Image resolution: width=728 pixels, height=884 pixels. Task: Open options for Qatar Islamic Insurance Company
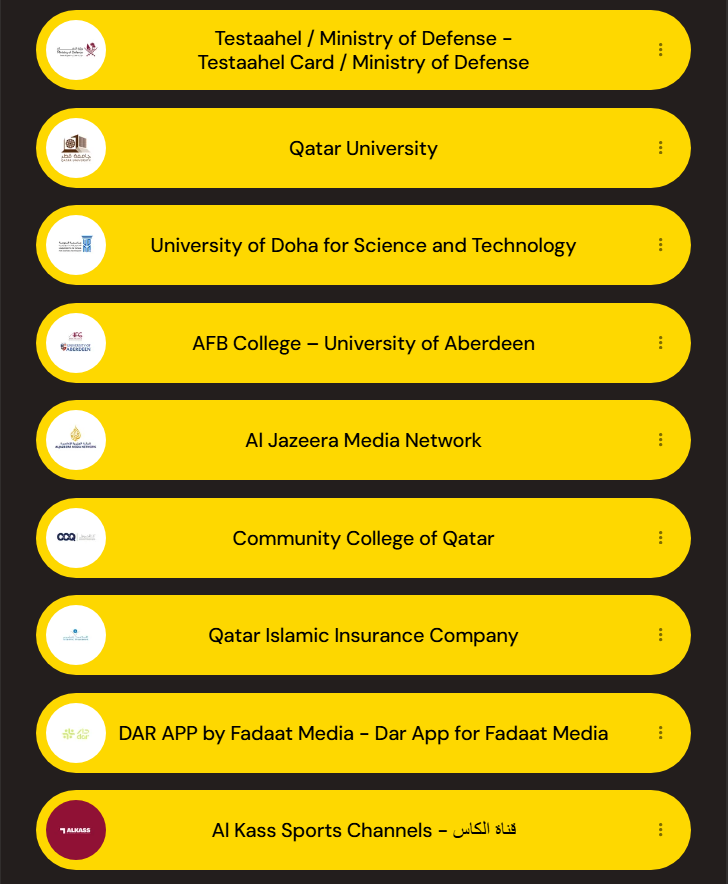tap(661, 634)
